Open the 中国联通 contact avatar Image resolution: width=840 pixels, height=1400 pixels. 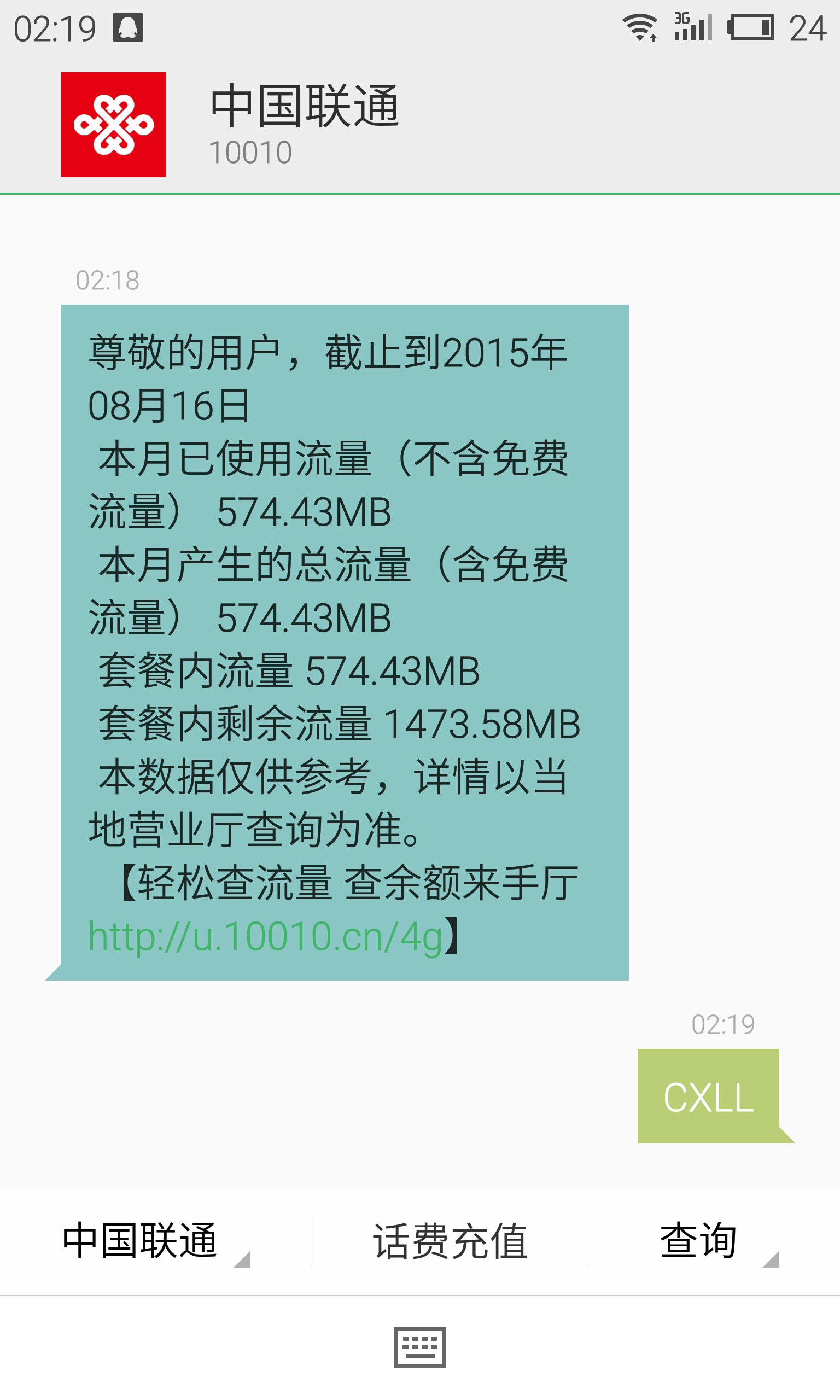114,125
